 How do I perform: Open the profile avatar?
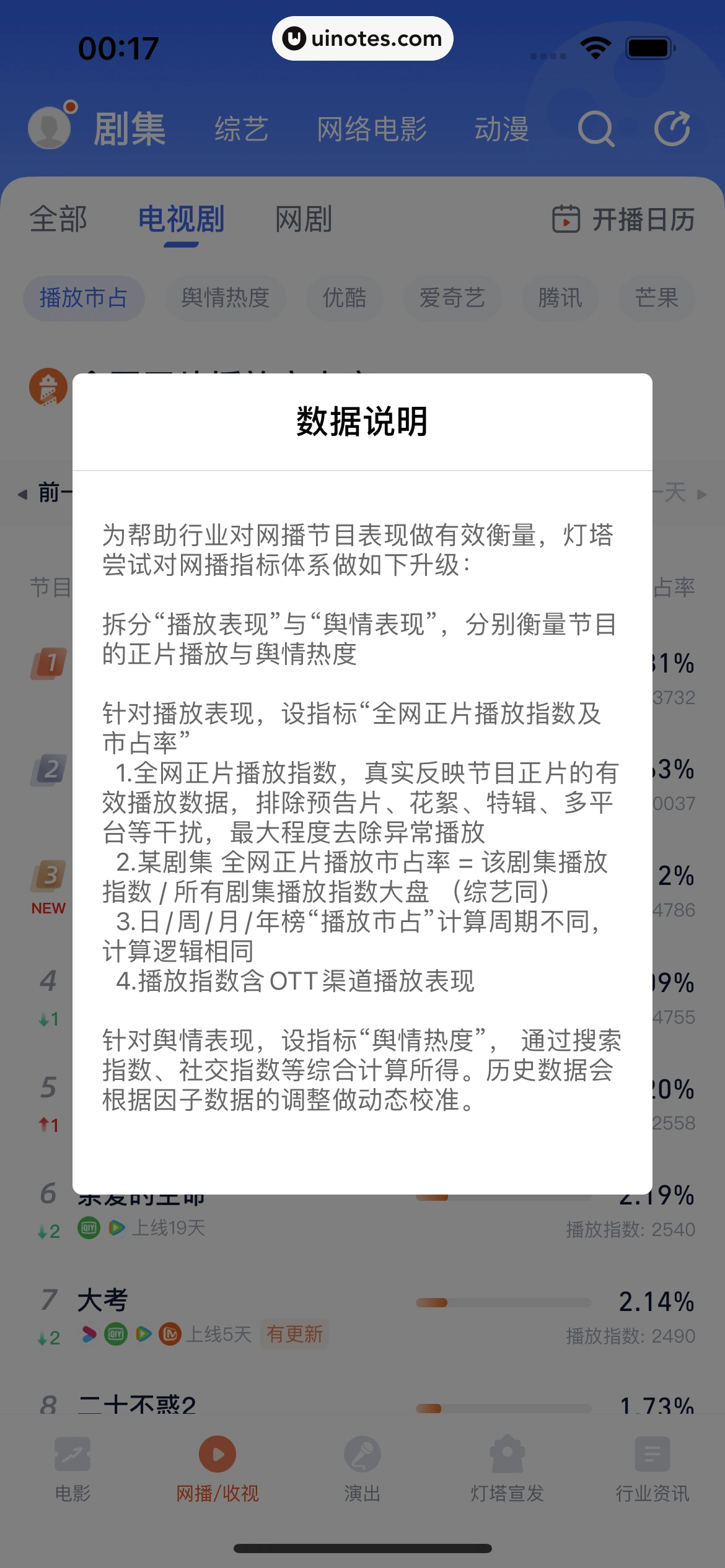[x=50, y=128]
